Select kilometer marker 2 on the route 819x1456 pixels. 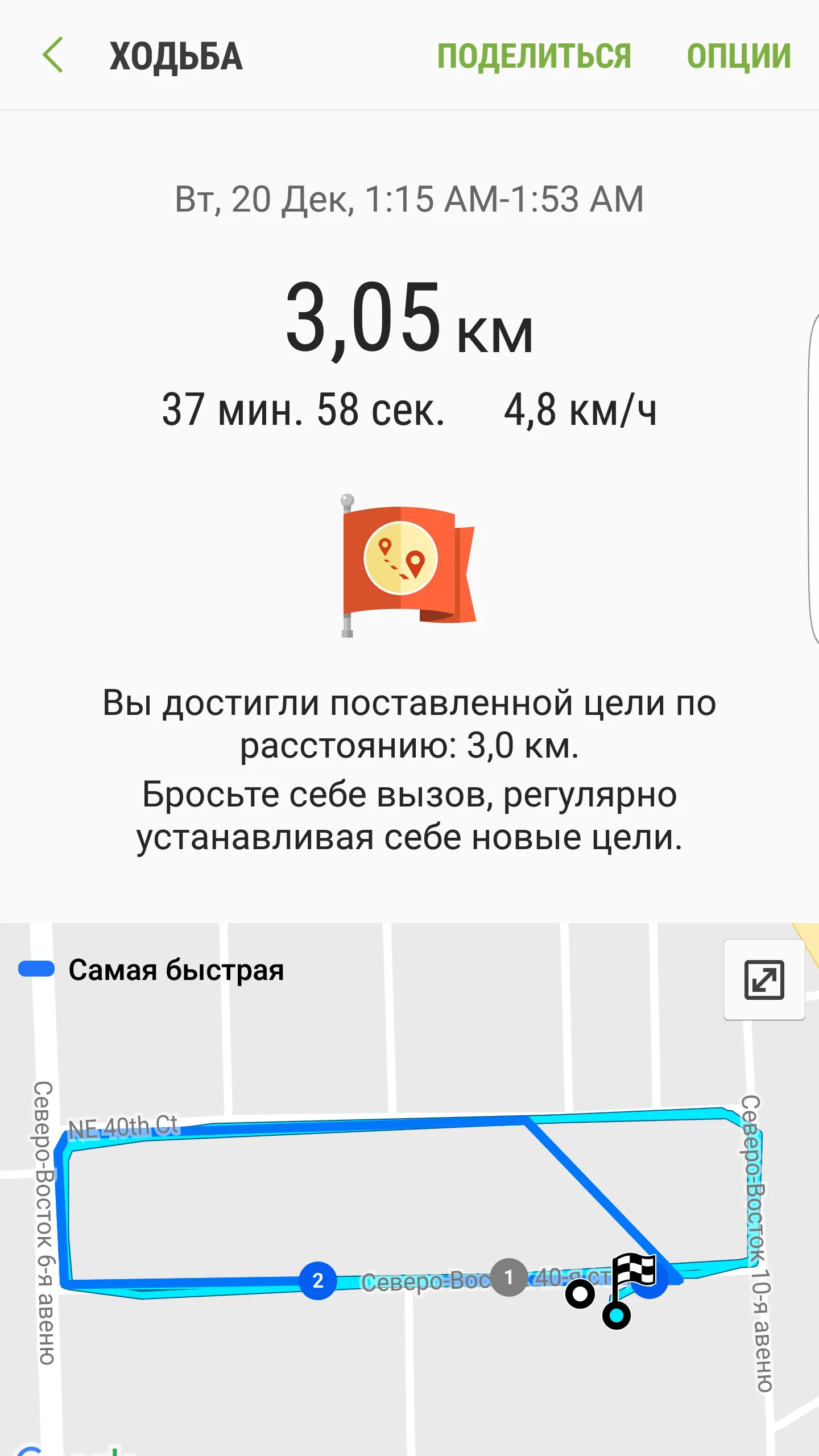(x=317, y=1280)
